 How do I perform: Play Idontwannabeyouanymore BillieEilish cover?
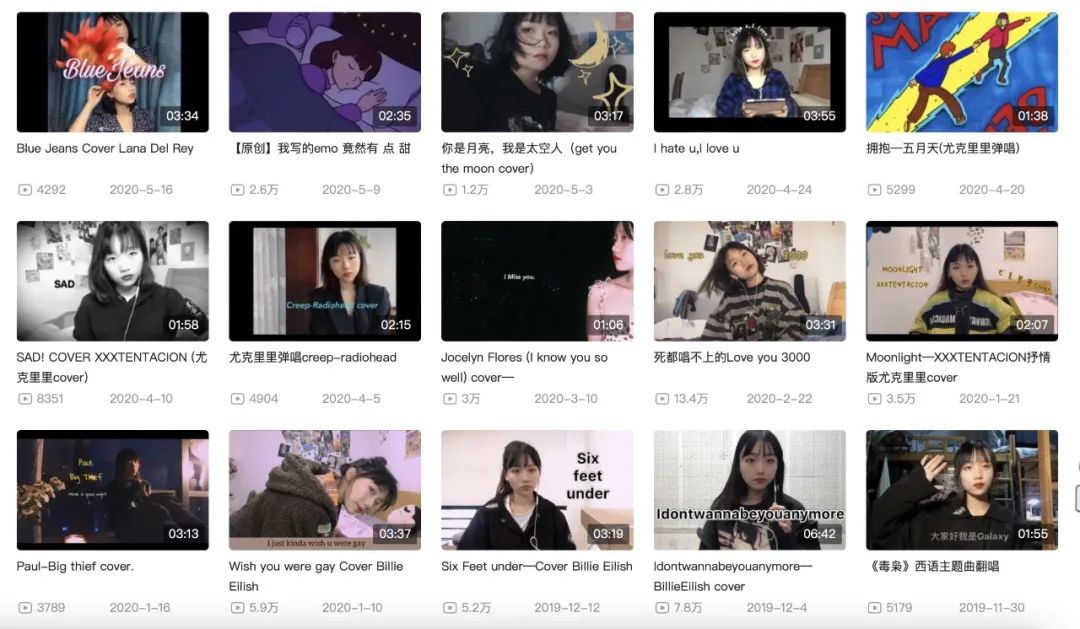[x=749, y=490]
